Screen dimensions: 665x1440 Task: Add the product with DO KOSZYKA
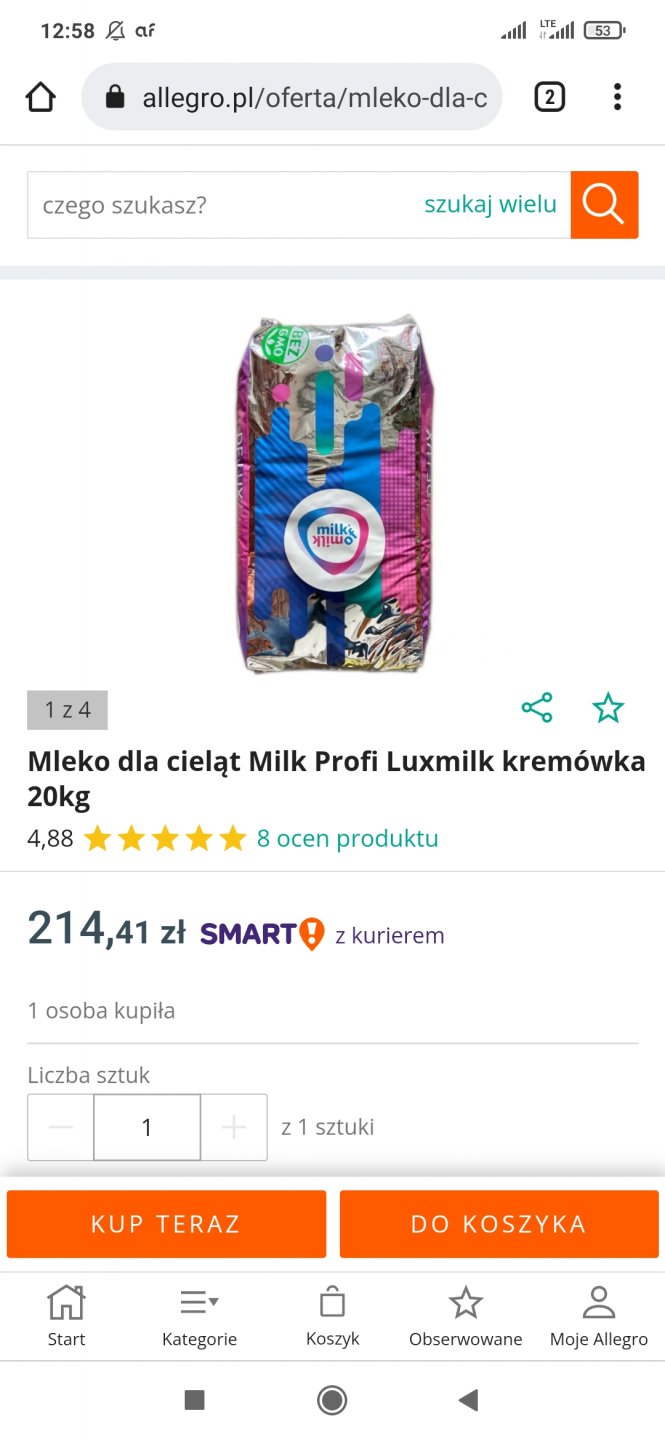498,1224
